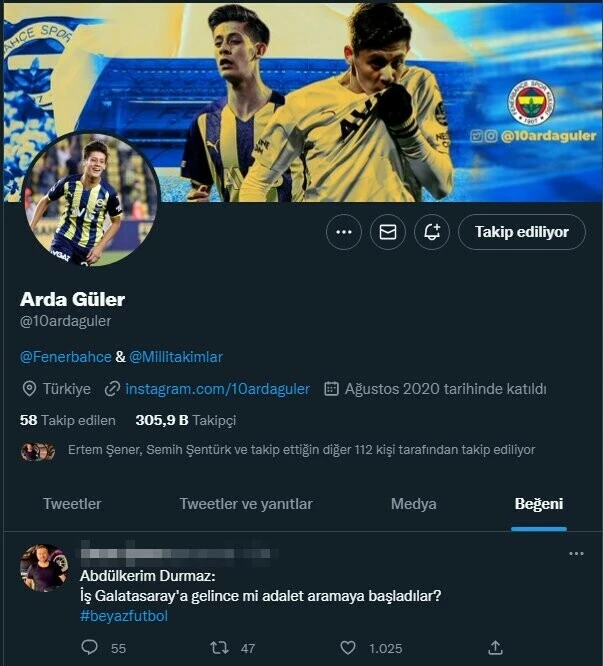This screenshot has width=603, height=666.
Task: Retweet the Abdülkerim Durmaz tweet
Action: coord(220,648)
